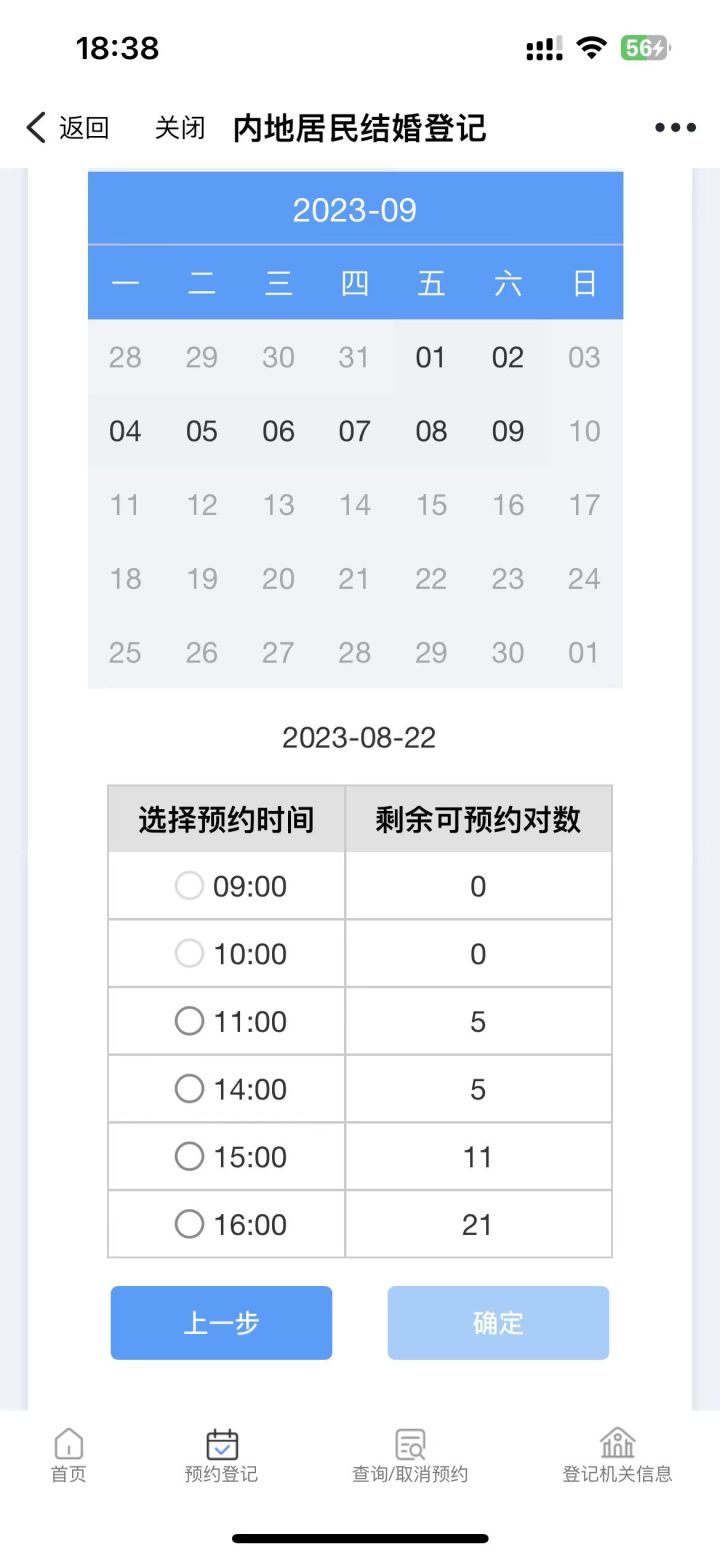Tap the 上一步 previous step button

pyautogui.click(x=221, y=1323)
